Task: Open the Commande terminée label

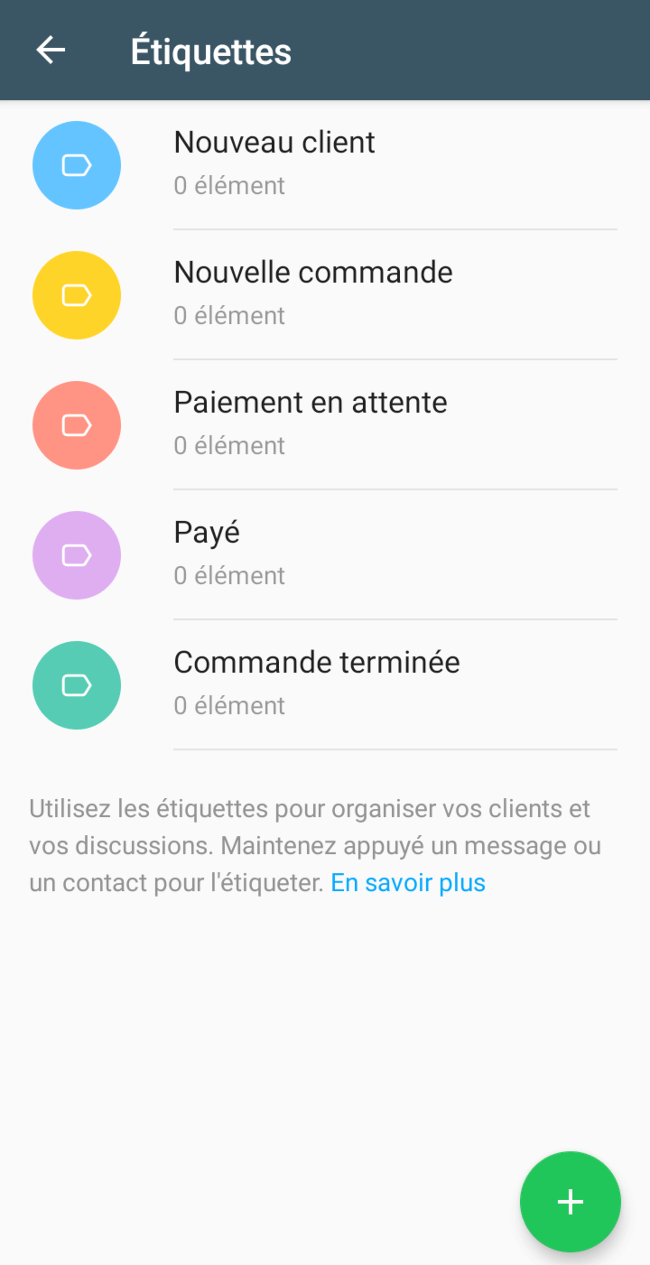Action: pyautogui.click(x=325, y=685)
